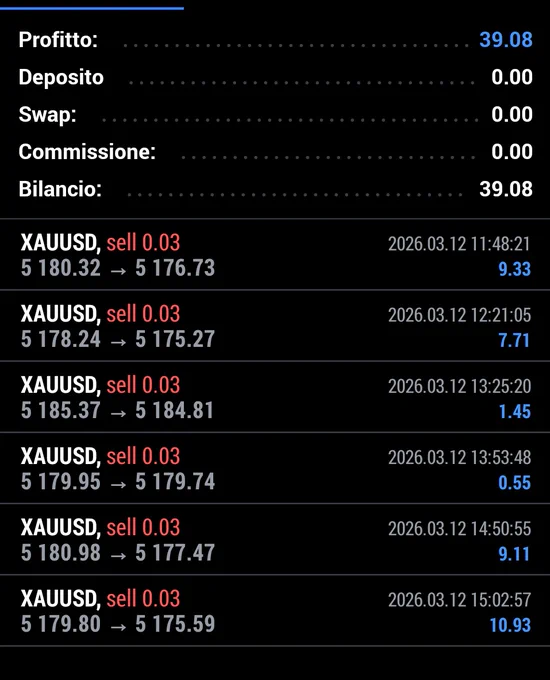Open the XAUUSD trade with profit 7.71
This screenshot has height=680, width=550.
pos(275,326)
